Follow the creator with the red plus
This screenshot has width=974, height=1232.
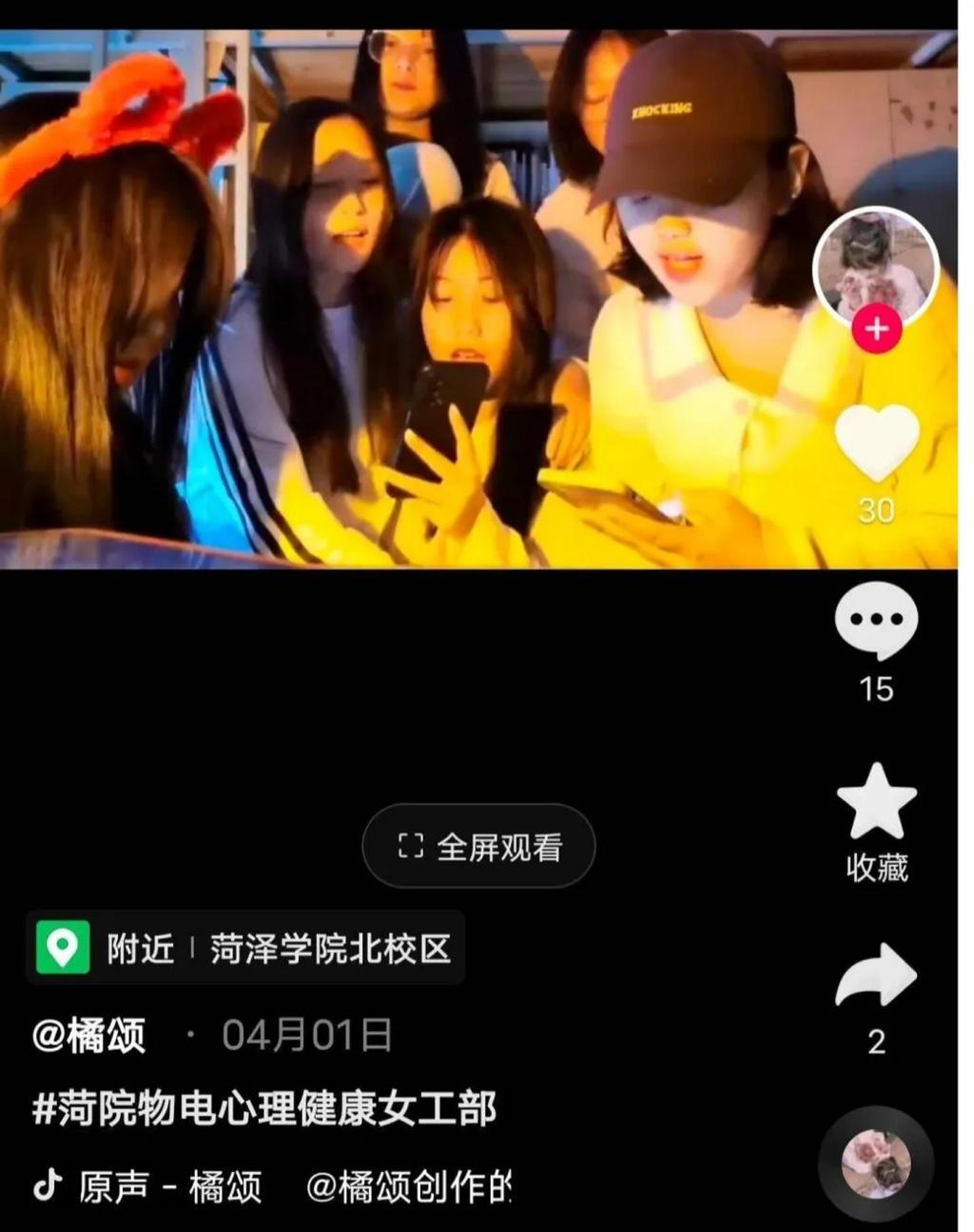click(x=876, y=330)
